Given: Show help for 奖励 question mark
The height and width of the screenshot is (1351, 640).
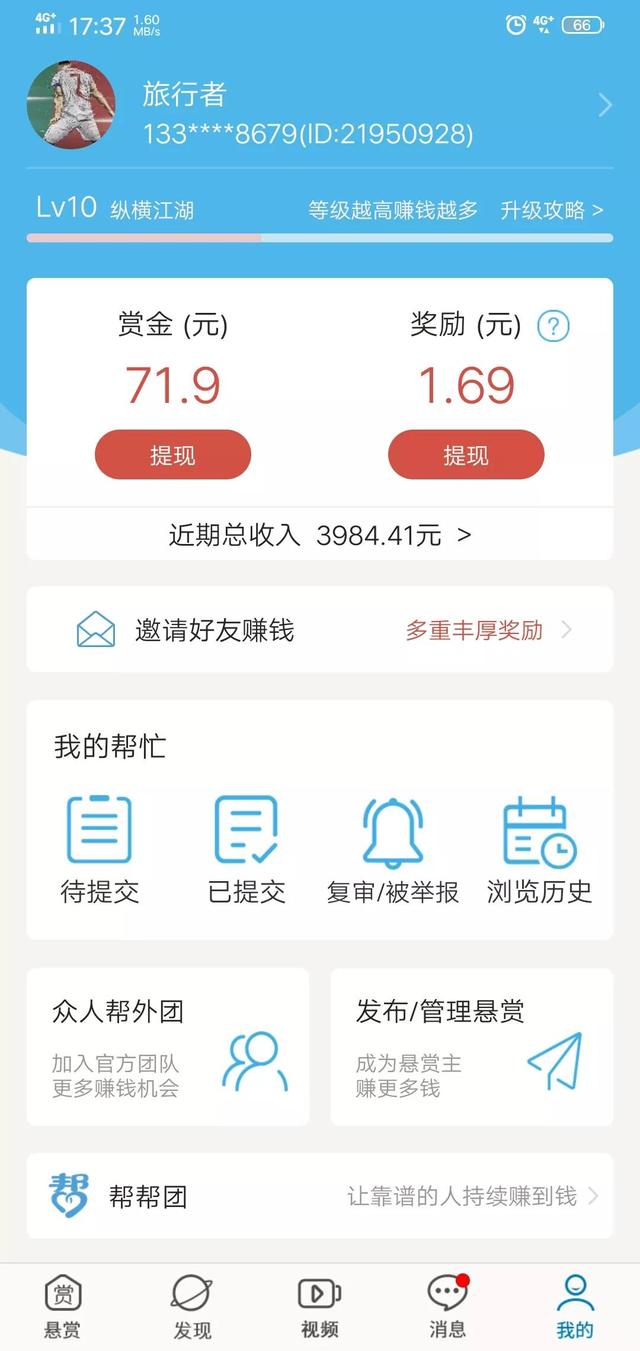Looking at the screenshot, I should tap(553, 326).
